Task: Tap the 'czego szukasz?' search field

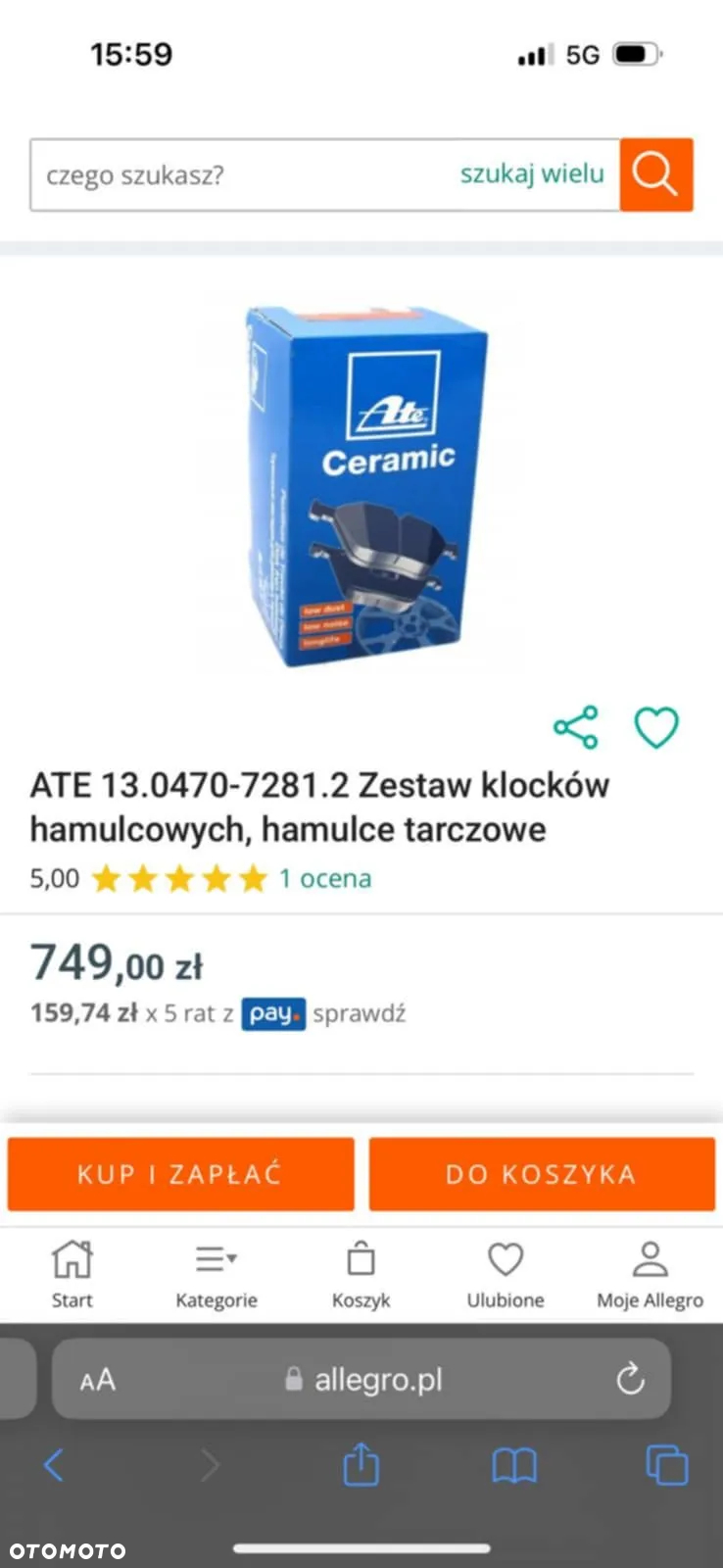Action: click(235, 175)
